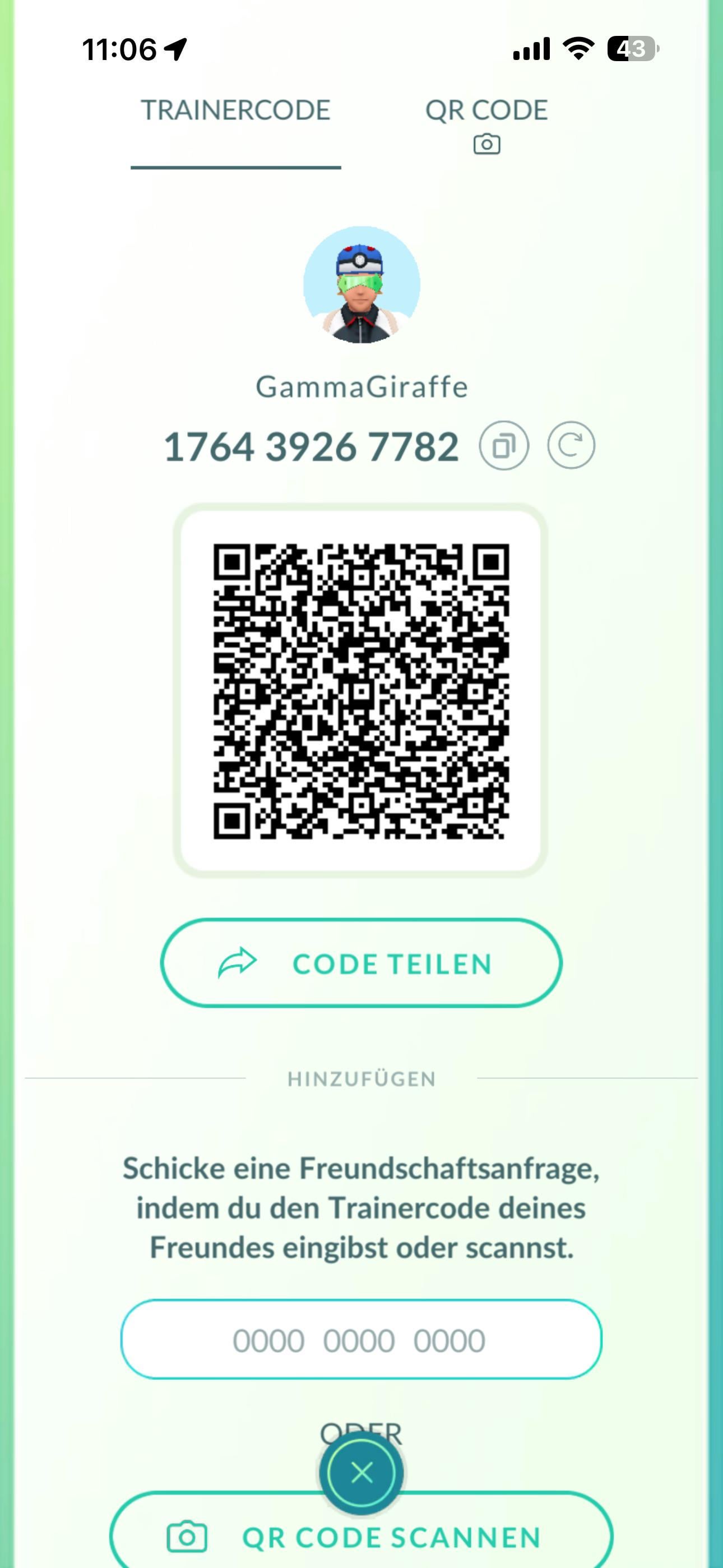Close the add friend screen
This screenshot has height=1568, width=723.
coord(361,1473)
